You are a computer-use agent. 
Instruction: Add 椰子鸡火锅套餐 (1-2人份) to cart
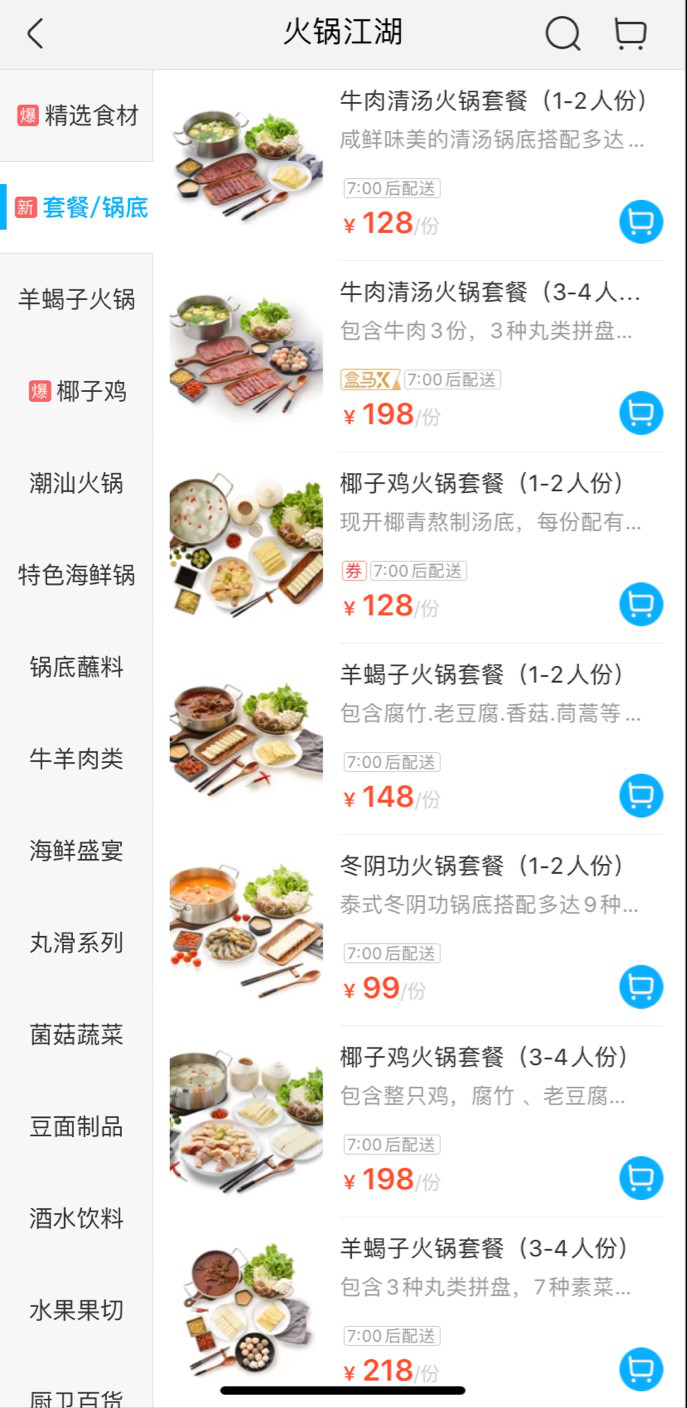click(641, 604)
